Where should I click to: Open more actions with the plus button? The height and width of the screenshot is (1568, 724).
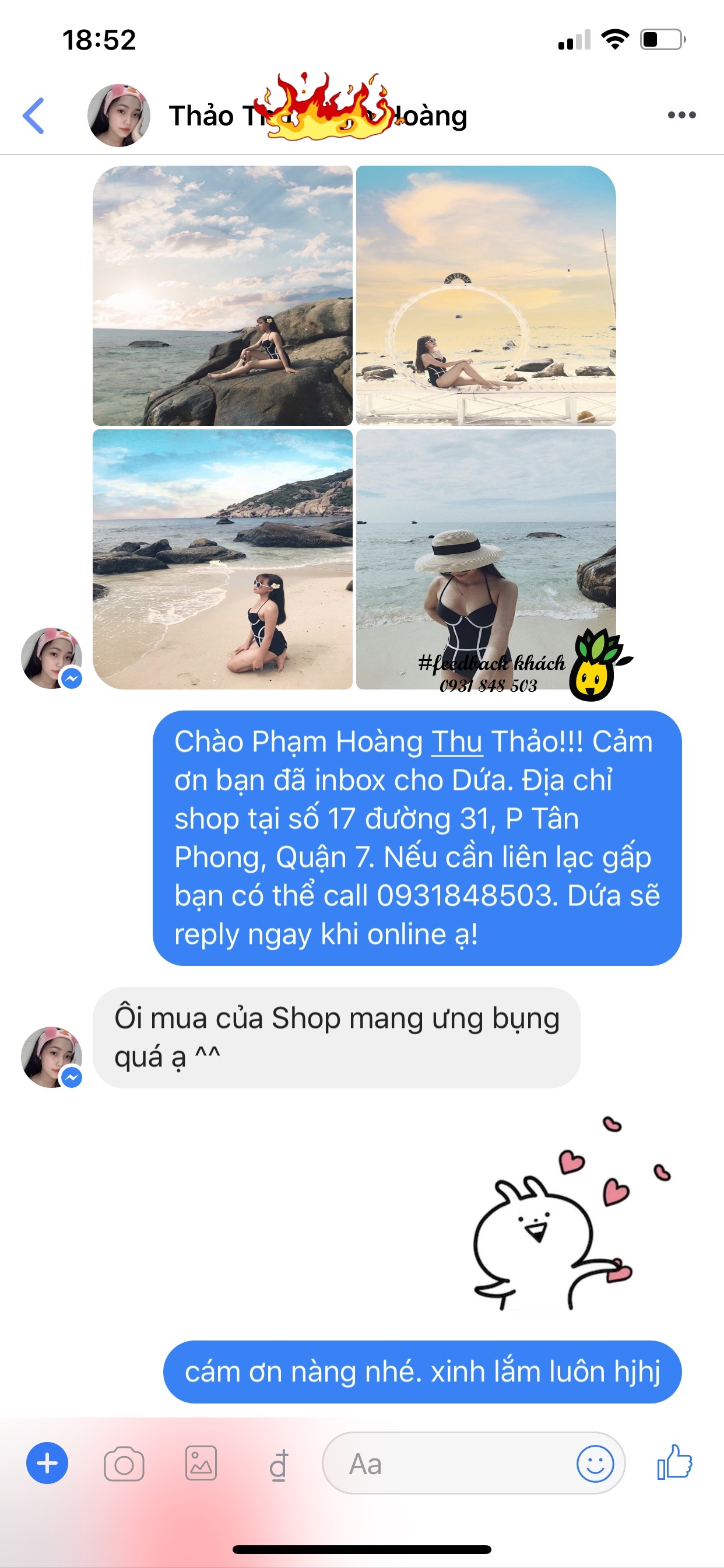(47, 1462)
